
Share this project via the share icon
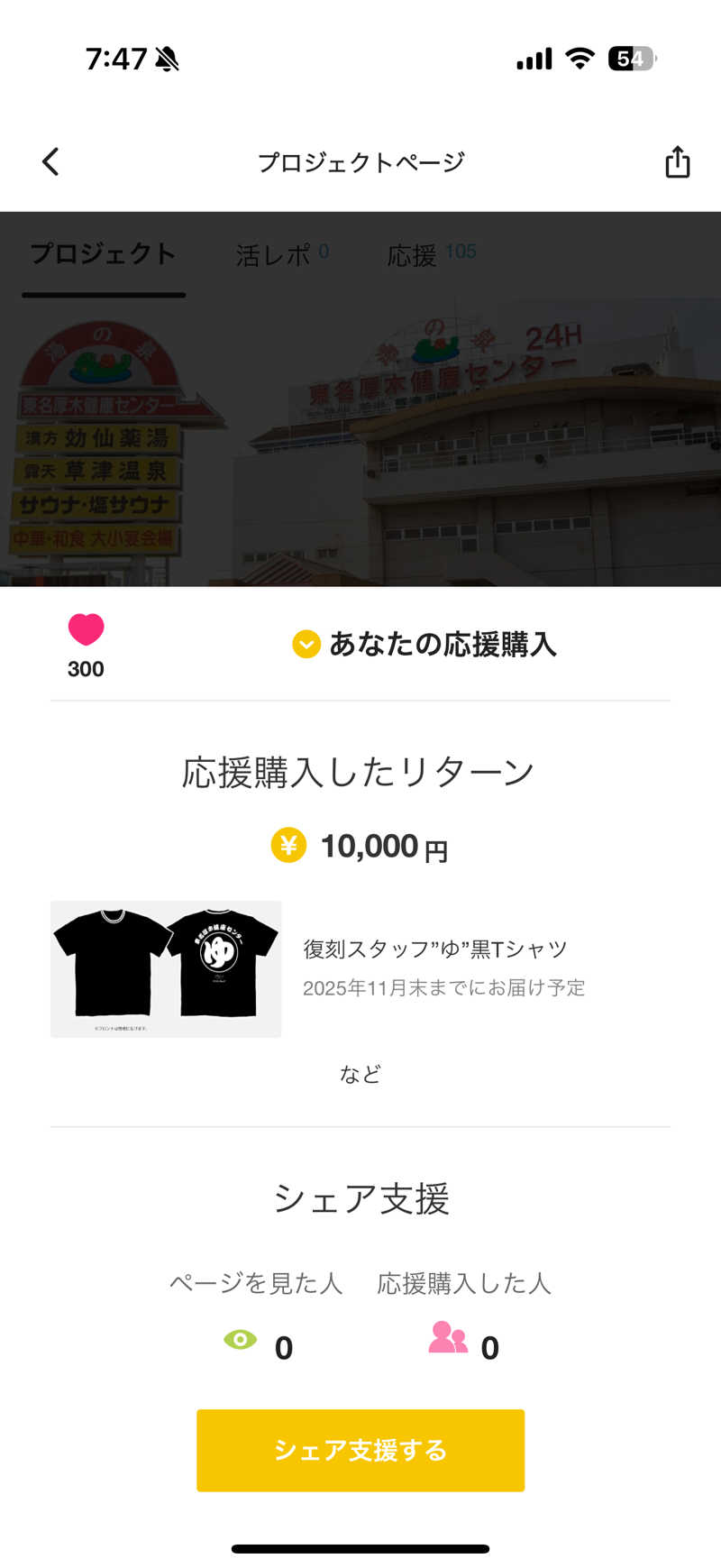click(x=677, y=162)
